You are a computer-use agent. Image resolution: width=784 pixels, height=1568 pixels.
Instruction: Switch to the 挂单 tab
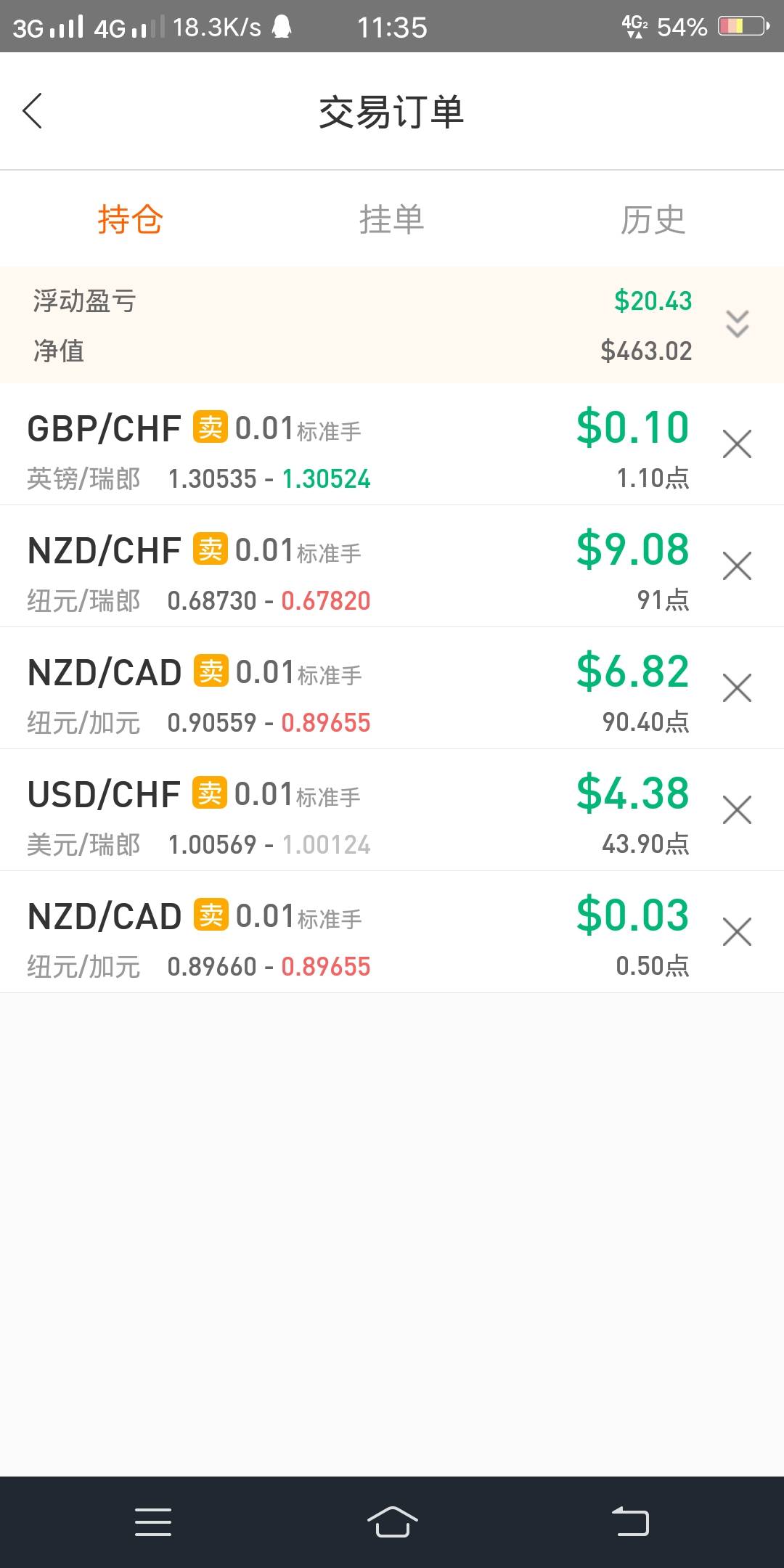[391, 219]
